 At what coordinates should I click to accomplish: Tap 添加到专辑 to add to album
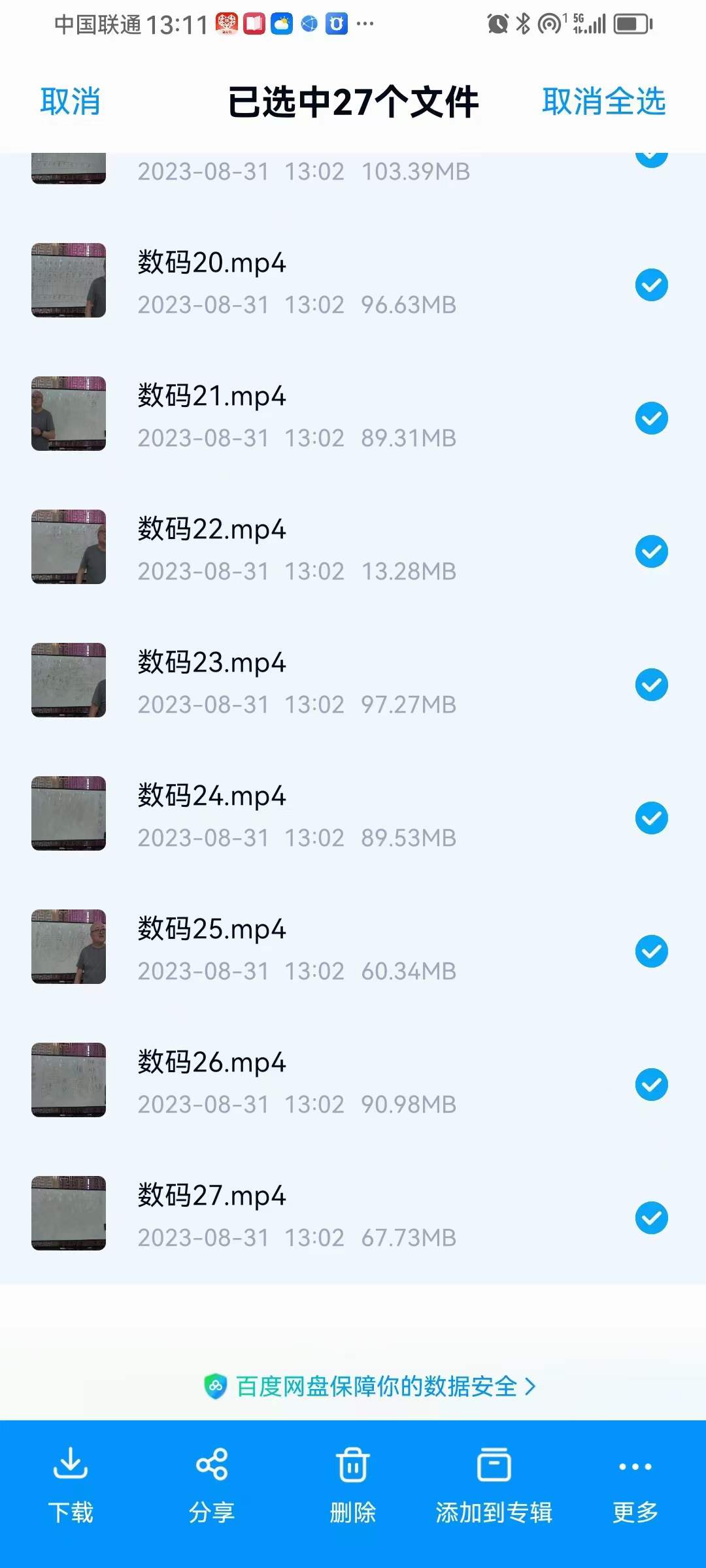(x=494, y=1485)
